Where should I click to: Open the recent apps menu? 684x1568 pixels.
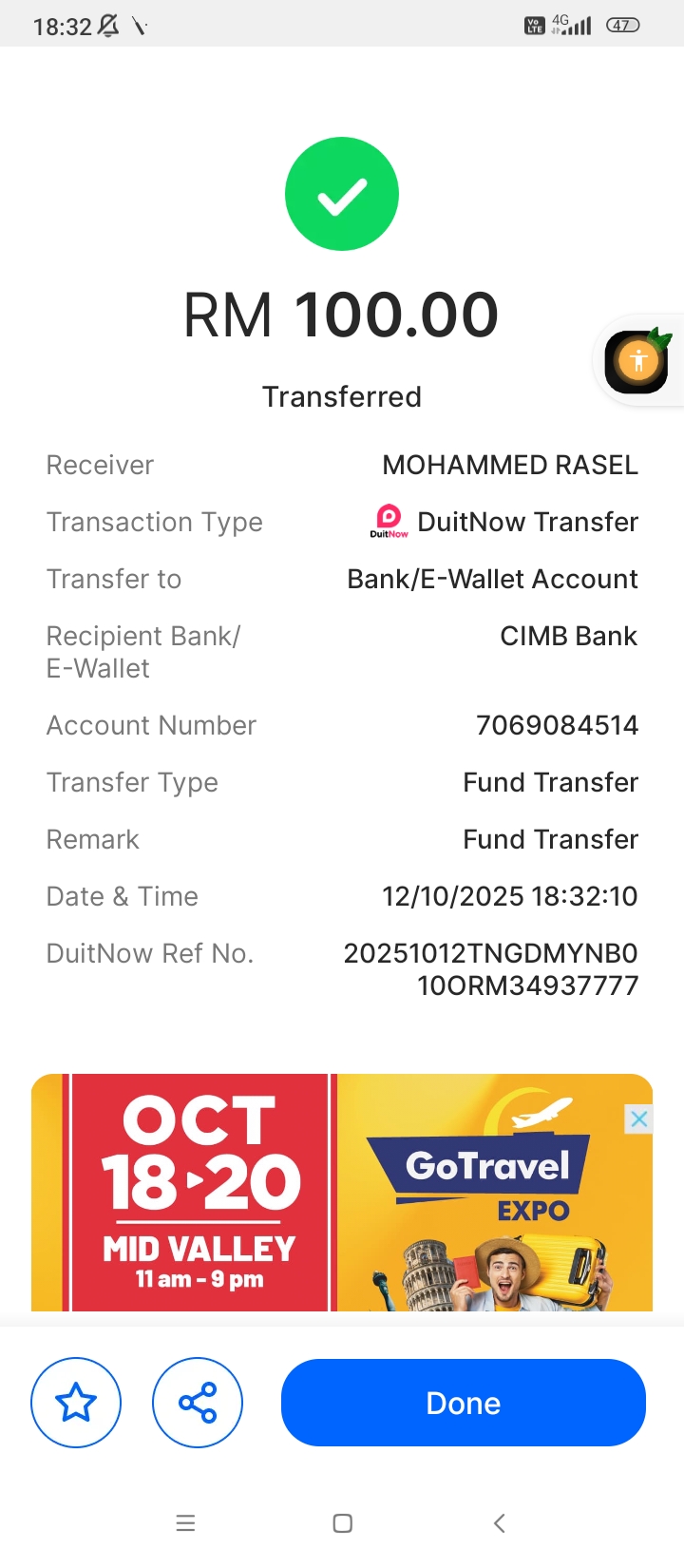coord(185,1523)
